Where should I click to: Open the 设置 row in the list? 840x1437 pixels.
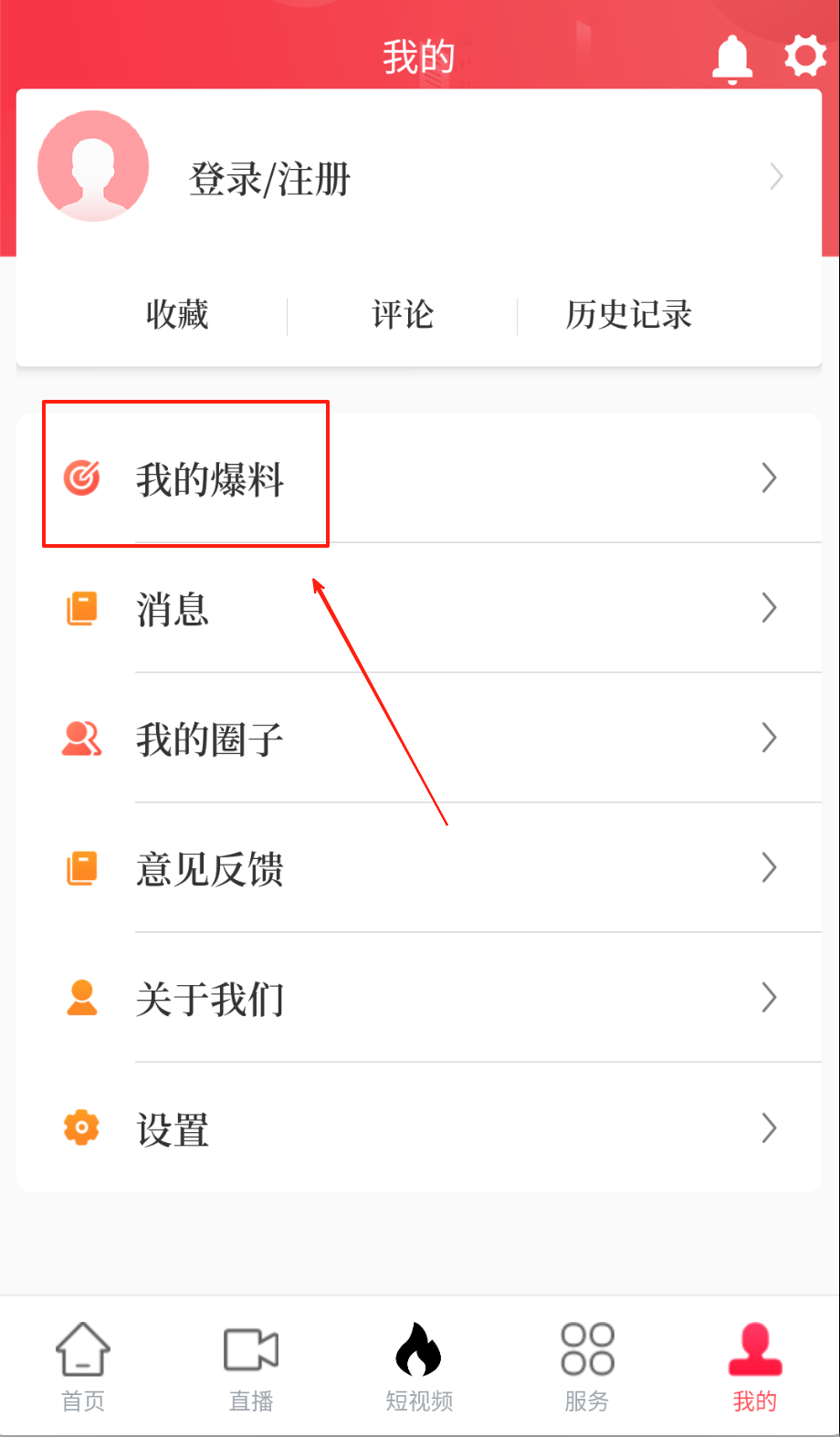click(173, 1129)
